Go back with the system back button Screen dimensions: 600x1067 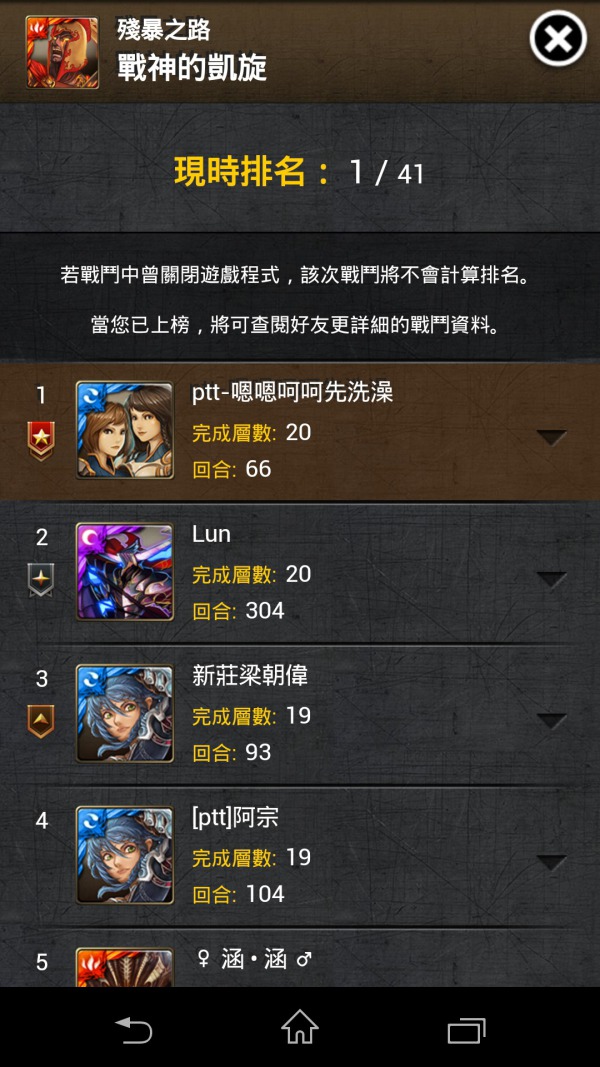[x=133, y=1028]
